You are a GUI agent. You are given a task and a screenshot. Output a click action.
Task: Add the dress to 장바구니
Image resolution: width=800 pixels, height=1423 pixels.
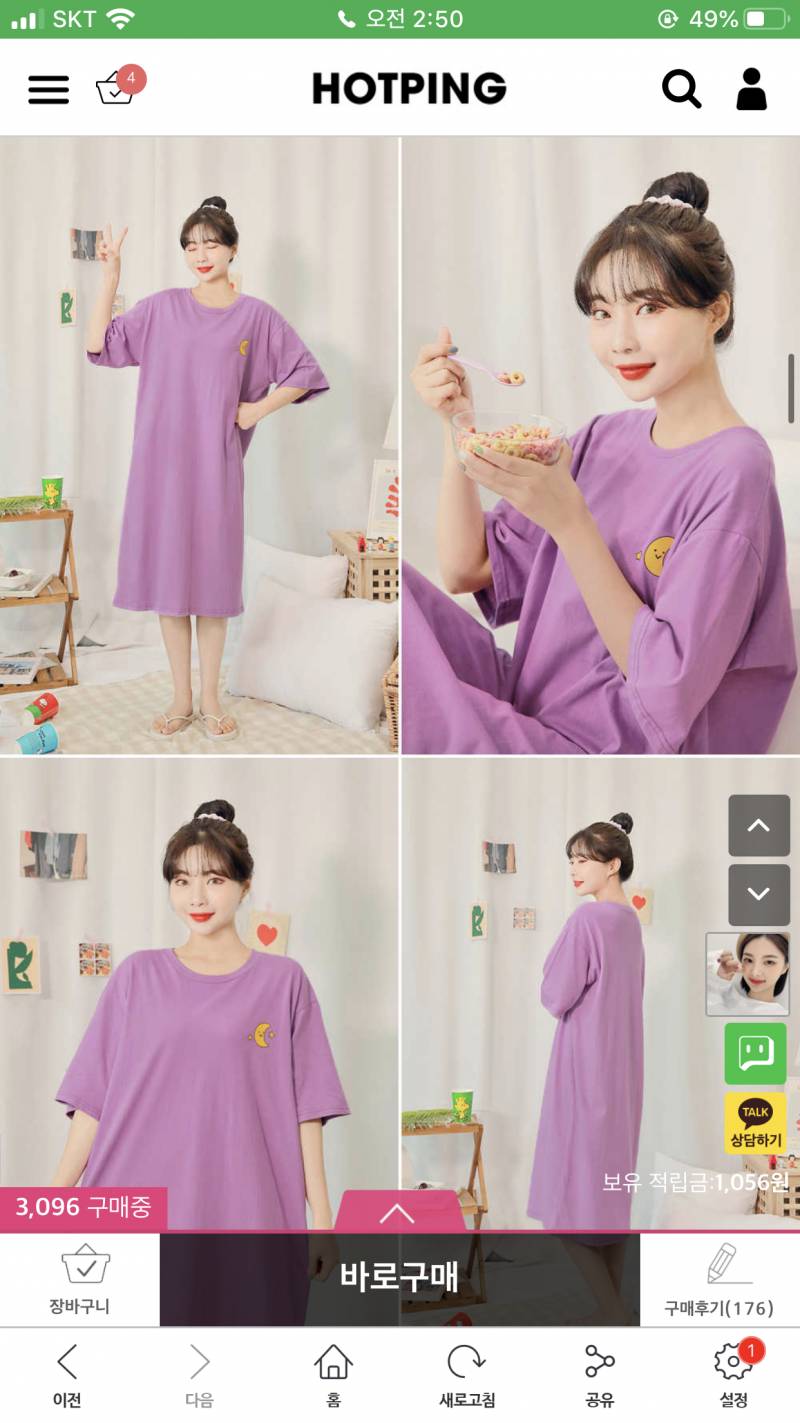(80, 1280)
